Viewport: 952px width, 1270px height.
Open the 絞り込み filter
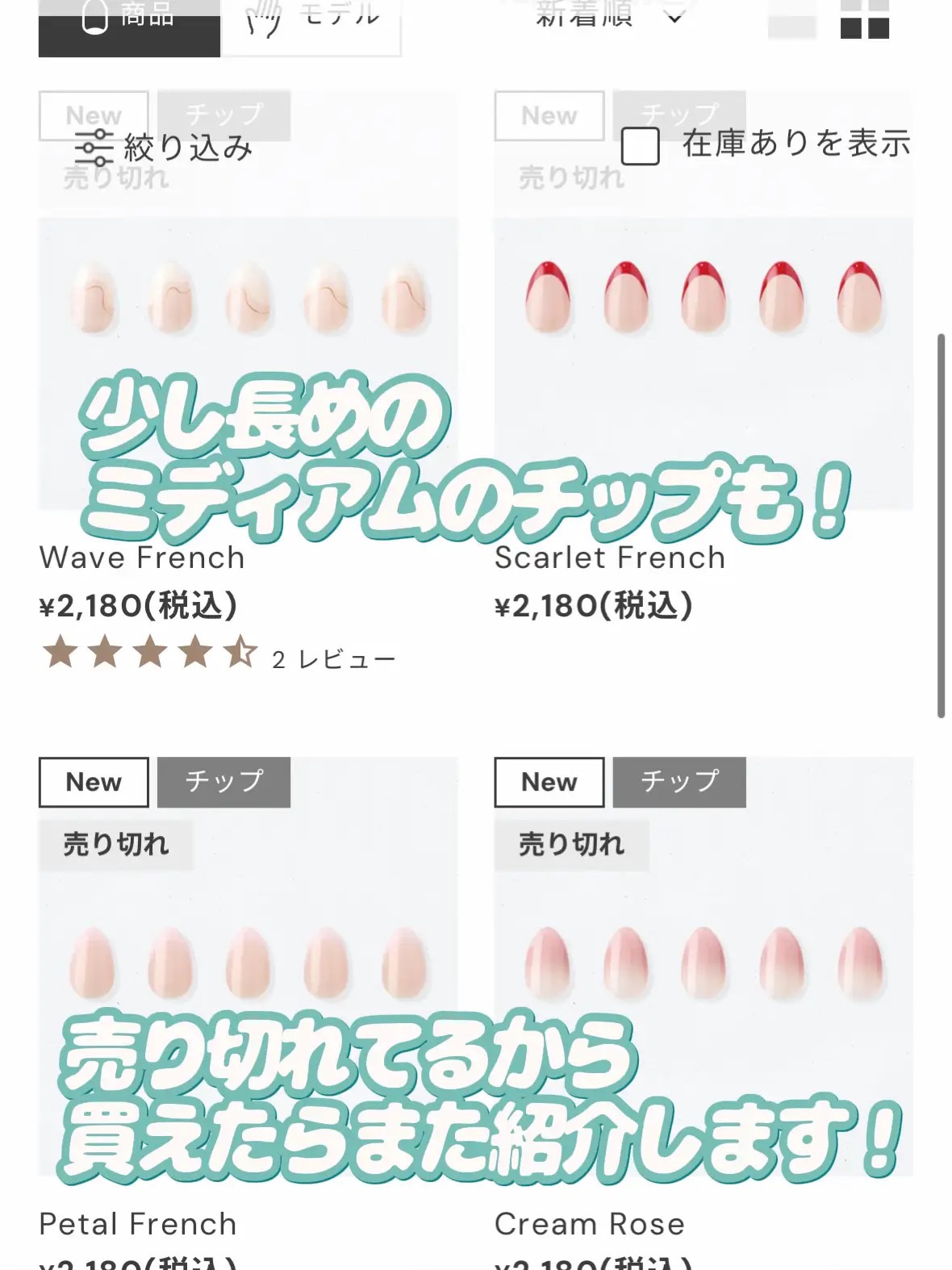pos(164,148)
